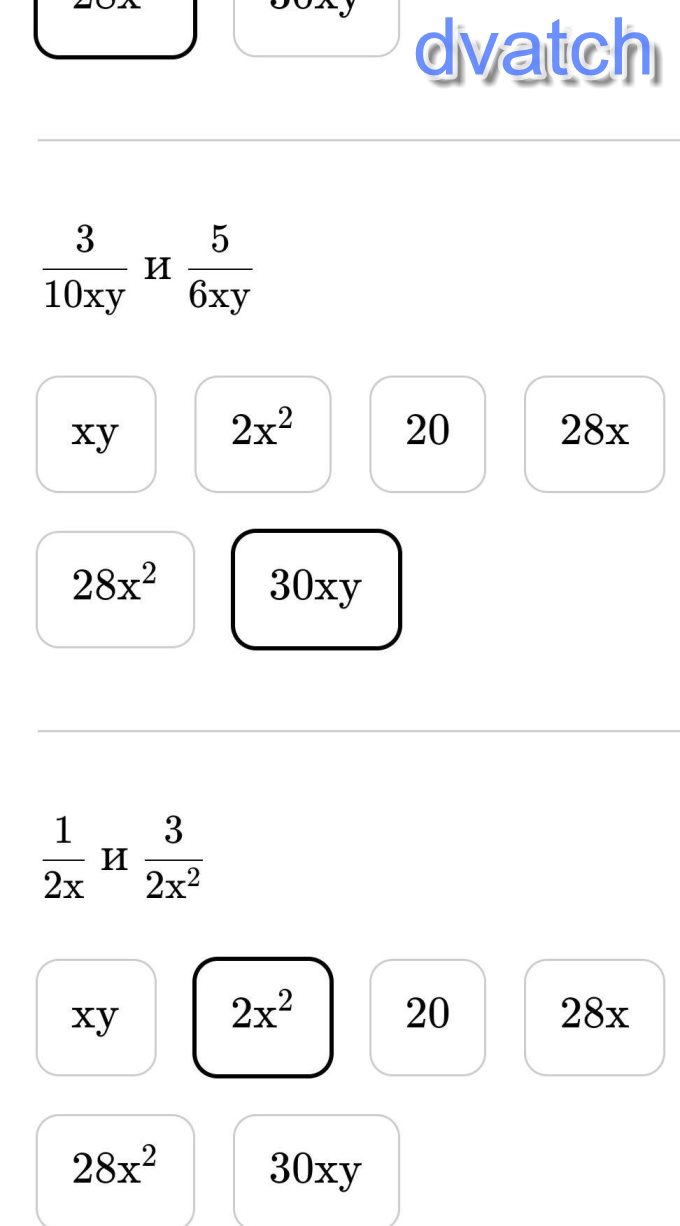Select 28x under the 1/2x and 3/2x² question

tap(594, 1017)
